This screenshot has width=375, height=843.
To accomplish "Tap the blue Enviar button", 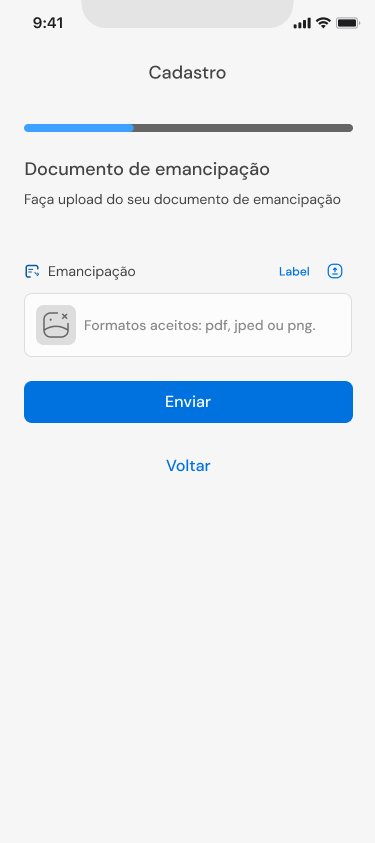I will click(188, 402).
